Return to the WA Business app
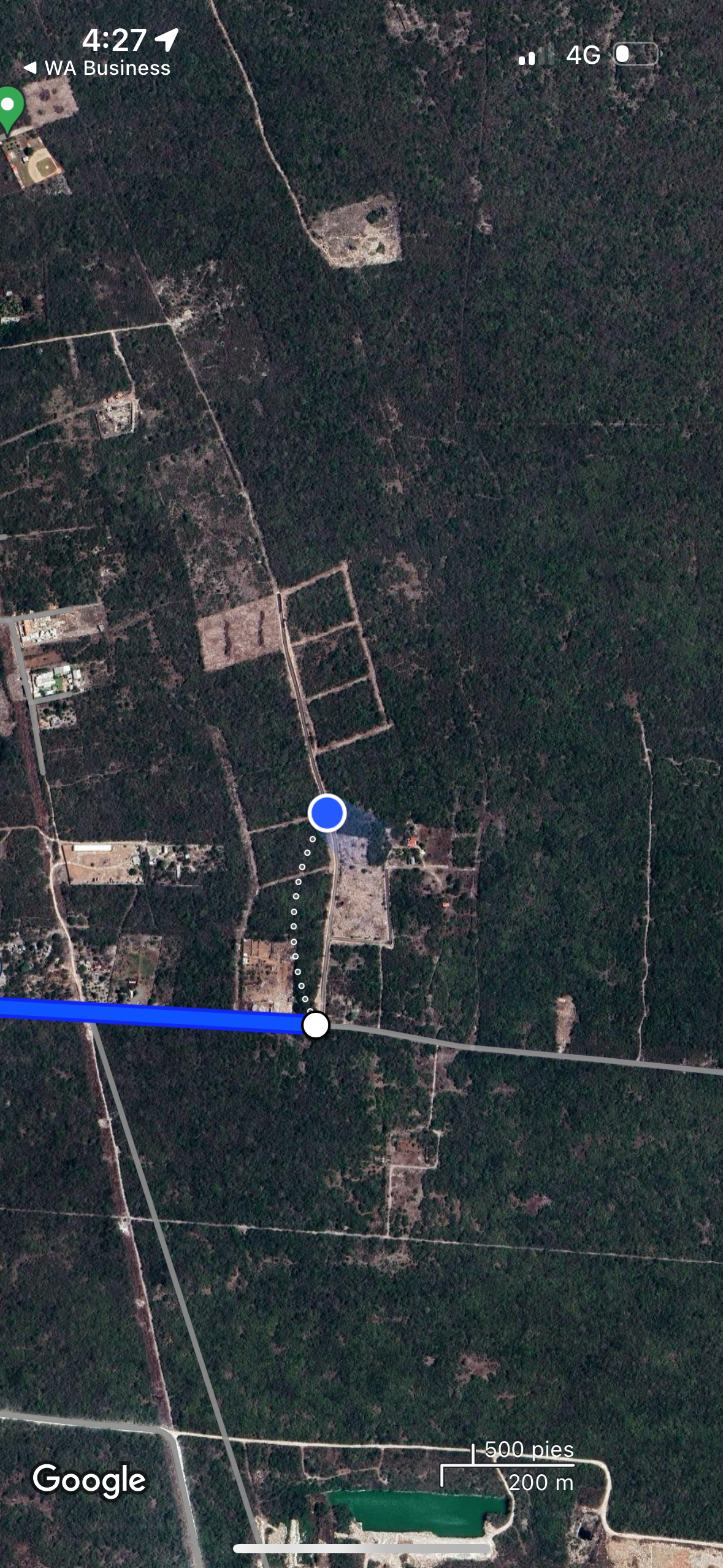 [x=97, y=68]
